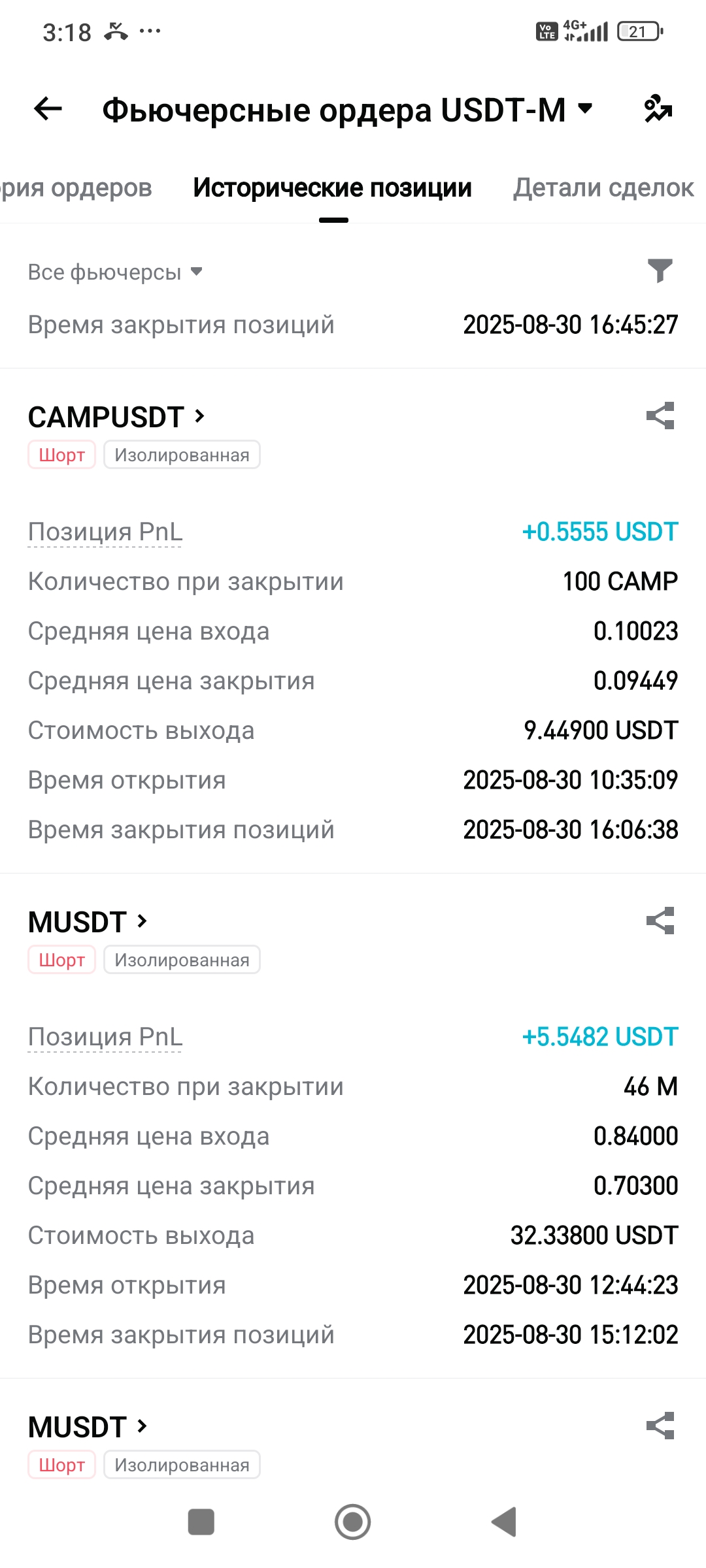This screenshot has width=706, height=1568.
Task: Tap the system home button
Action: 353,1522
